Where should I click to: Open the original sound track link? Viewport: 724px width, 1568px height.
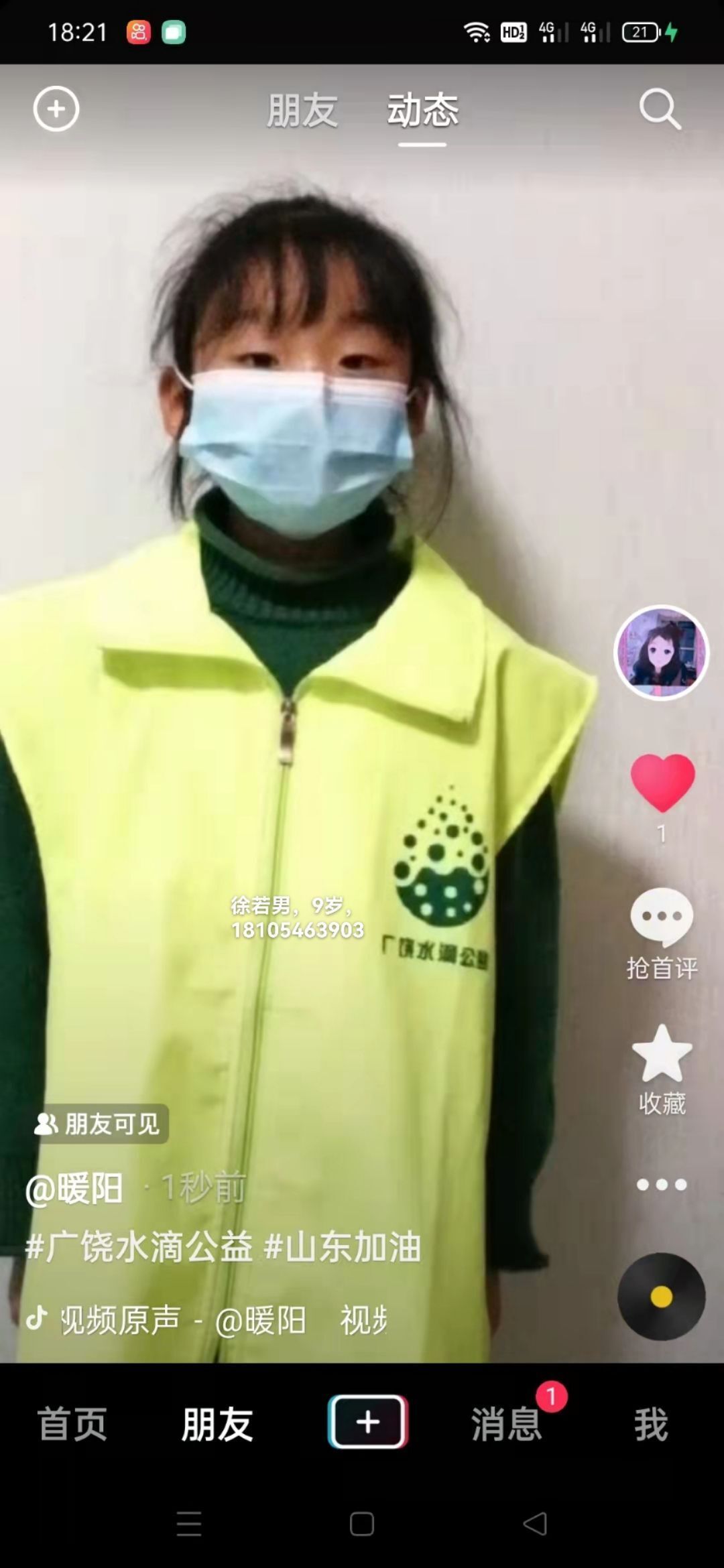(208, 1320)
